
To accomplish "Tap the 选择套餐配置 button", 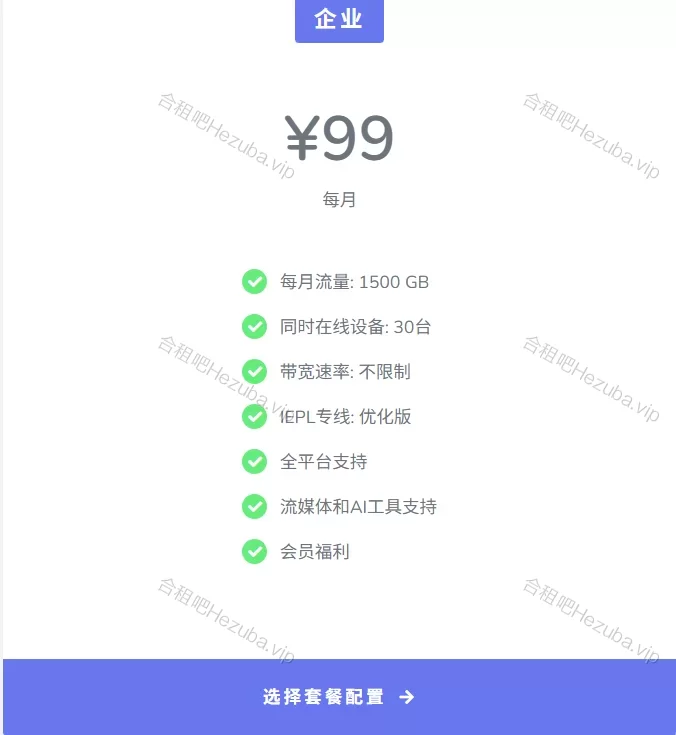I will [x=339, y=697].
